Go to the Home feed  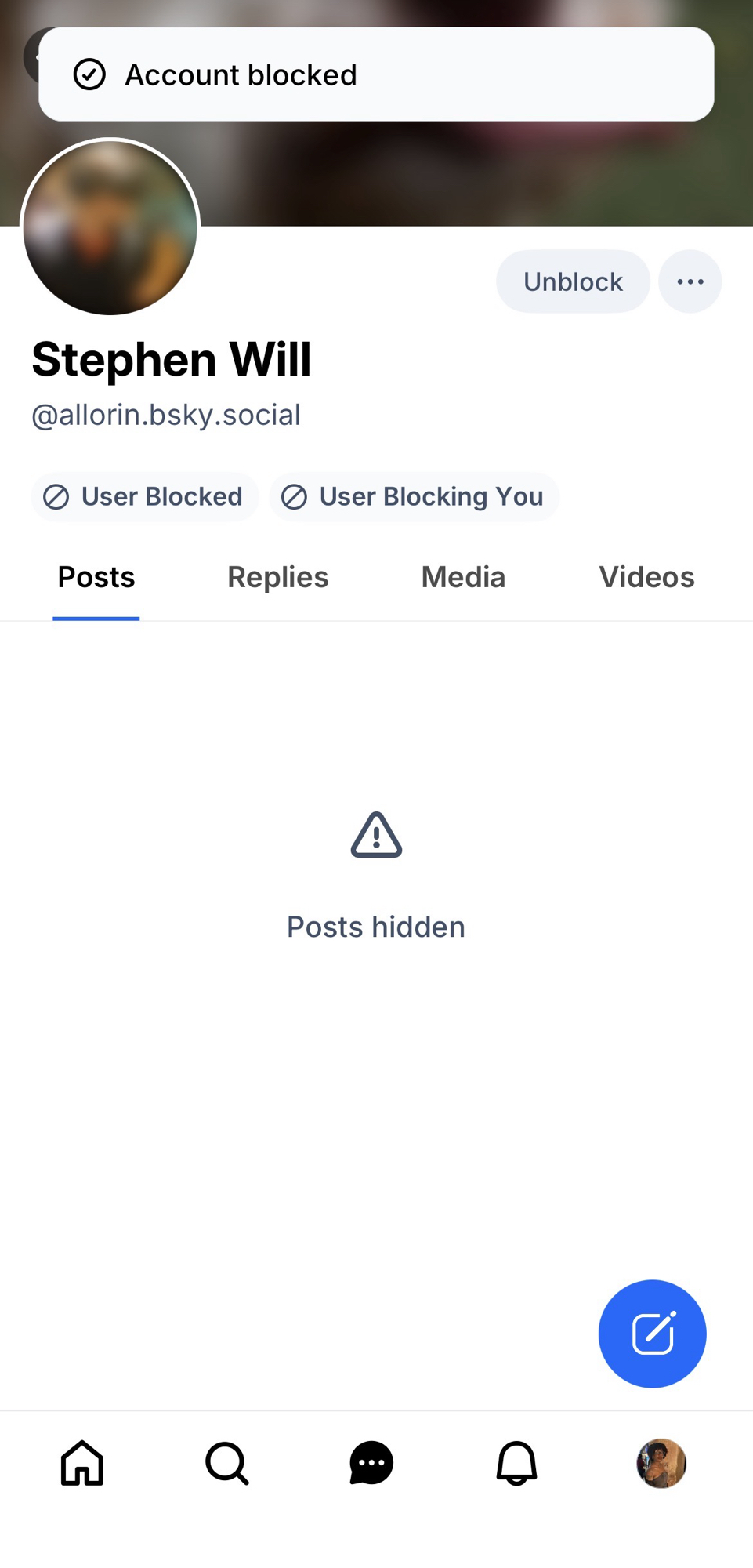point(82,1463)
